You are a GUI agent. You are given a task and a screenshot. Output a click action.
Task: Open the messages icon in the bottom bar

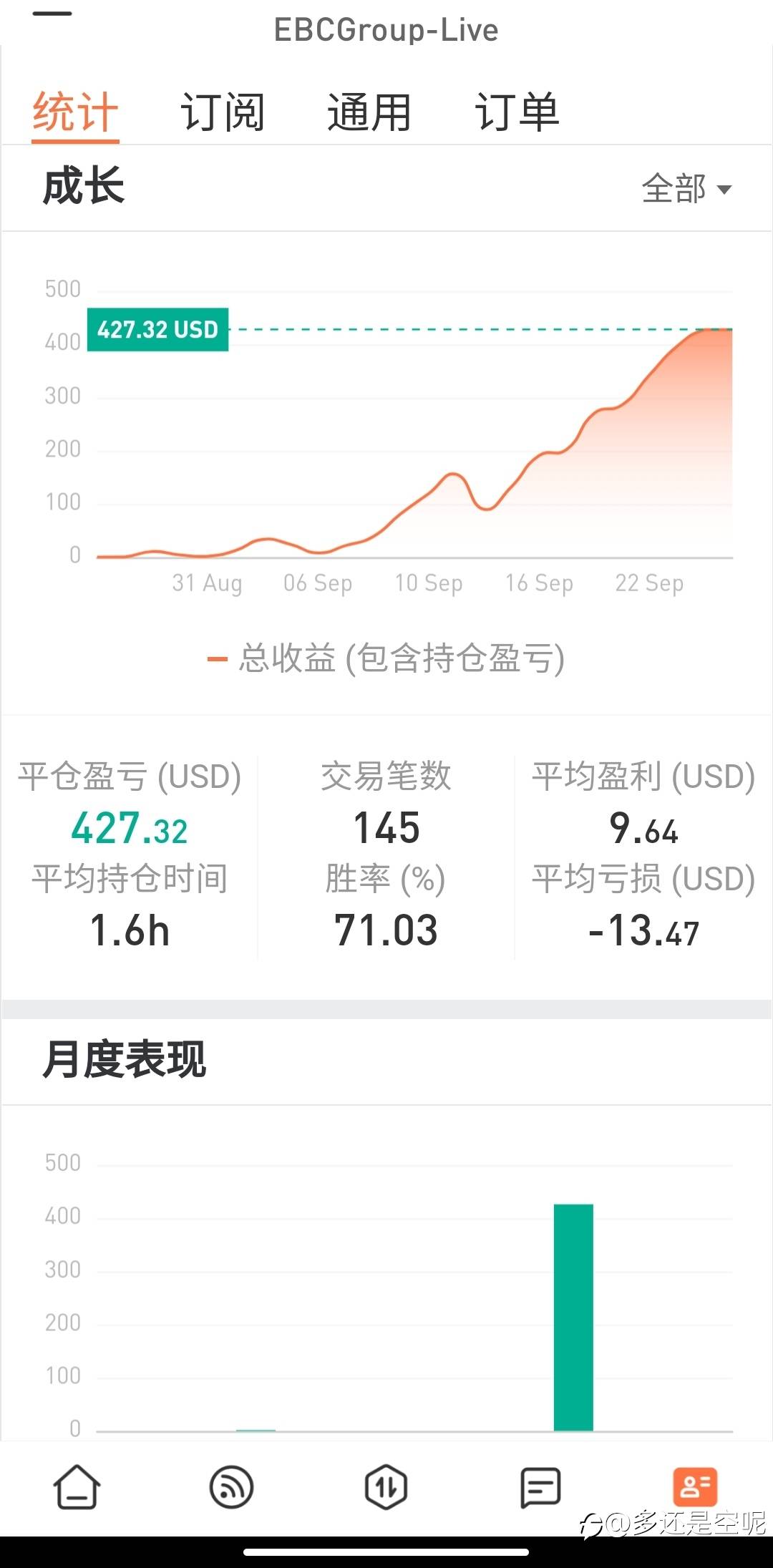pyautogui.click(x=540, y=1487)
